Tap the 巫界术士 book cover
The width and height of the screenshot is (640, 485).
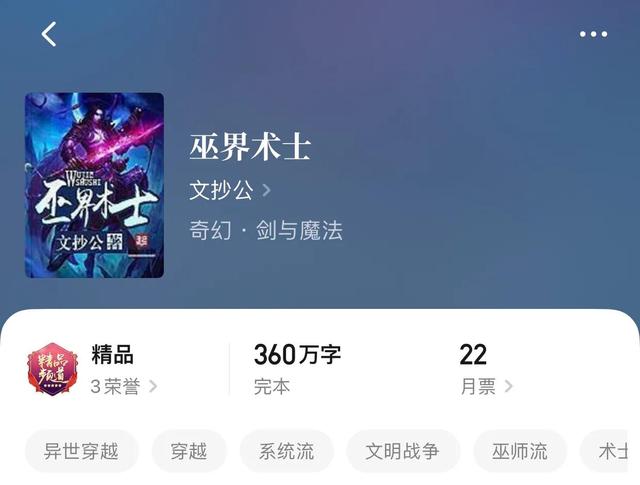[x=94, y=185]
